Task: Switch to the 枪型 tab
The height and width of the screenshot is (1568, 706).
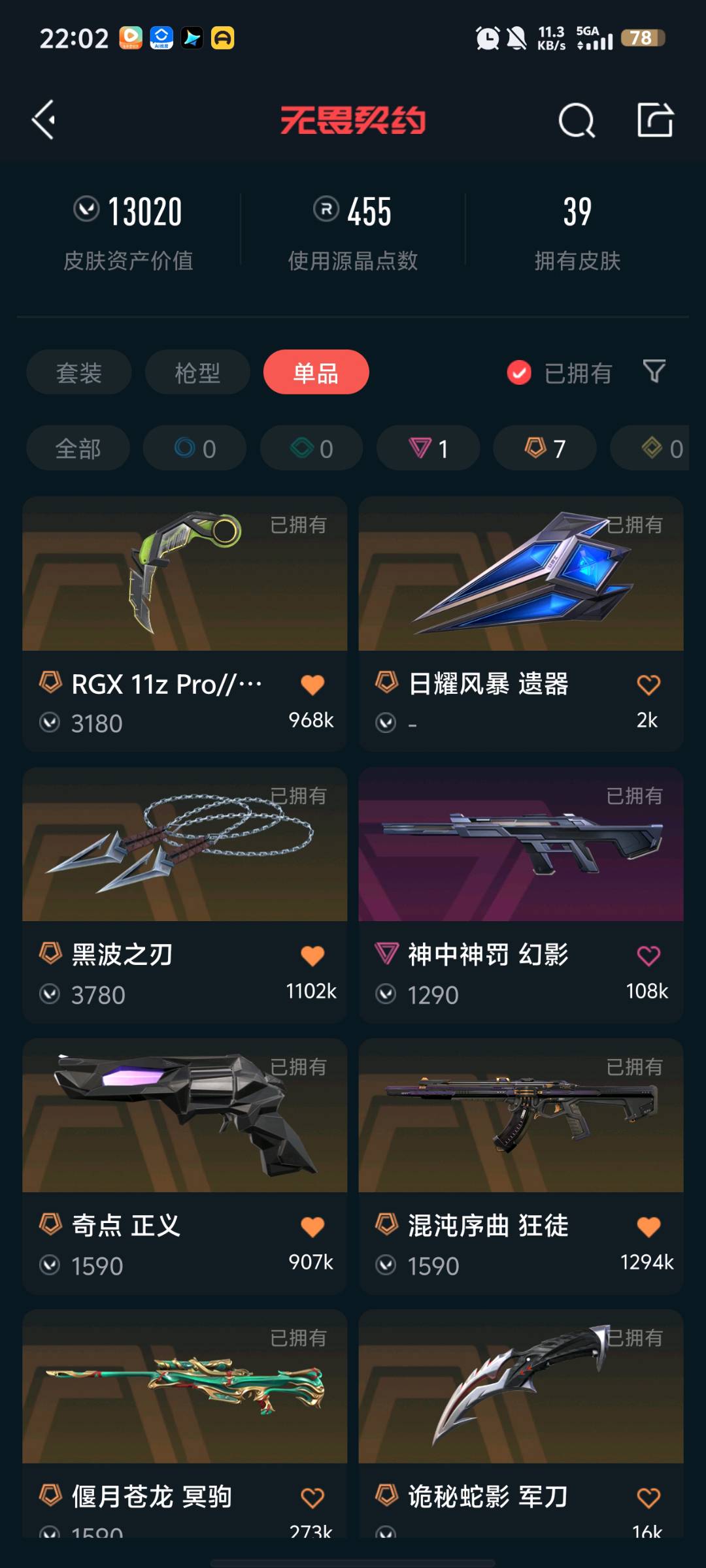Action: click(x=197, y=372)
